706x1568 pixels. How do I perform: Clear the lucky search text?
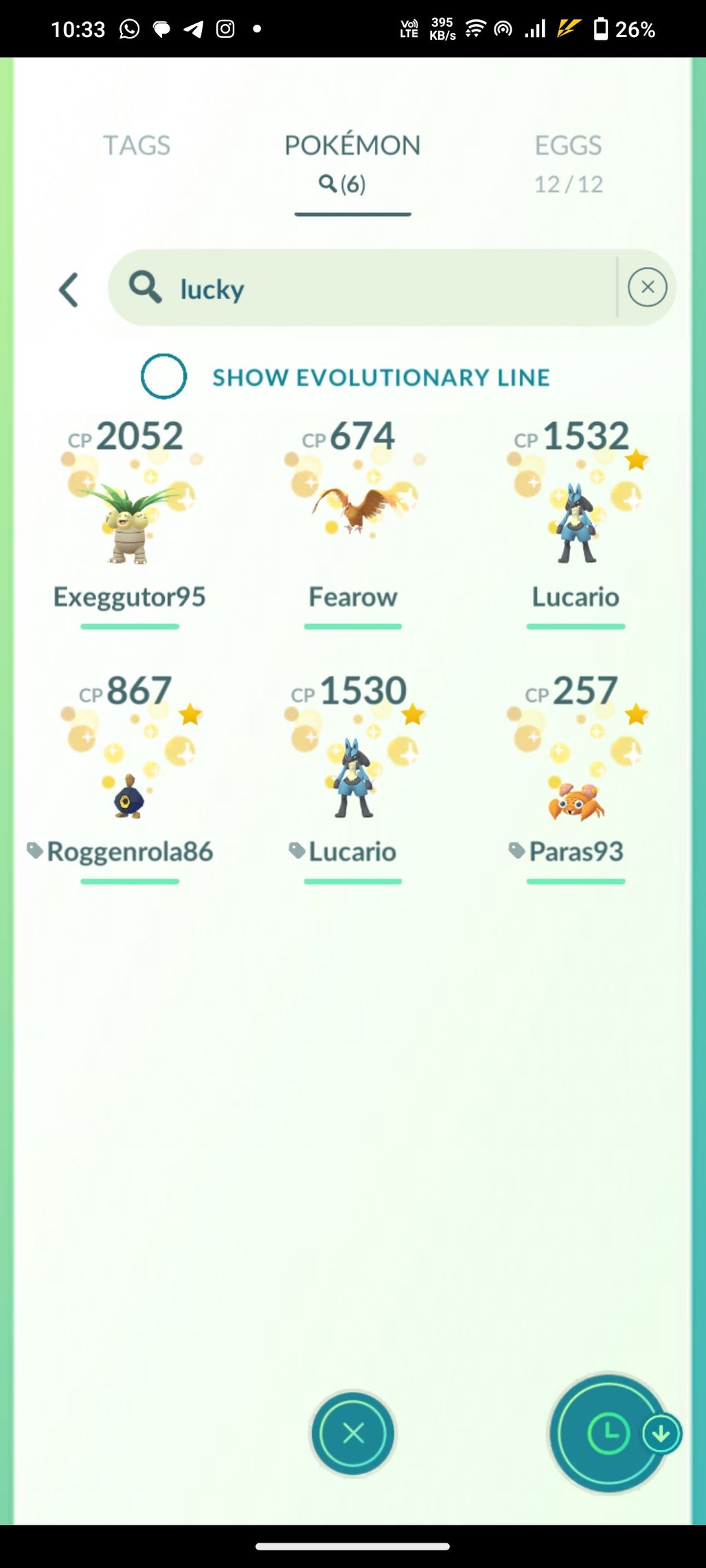pos(647,288)
